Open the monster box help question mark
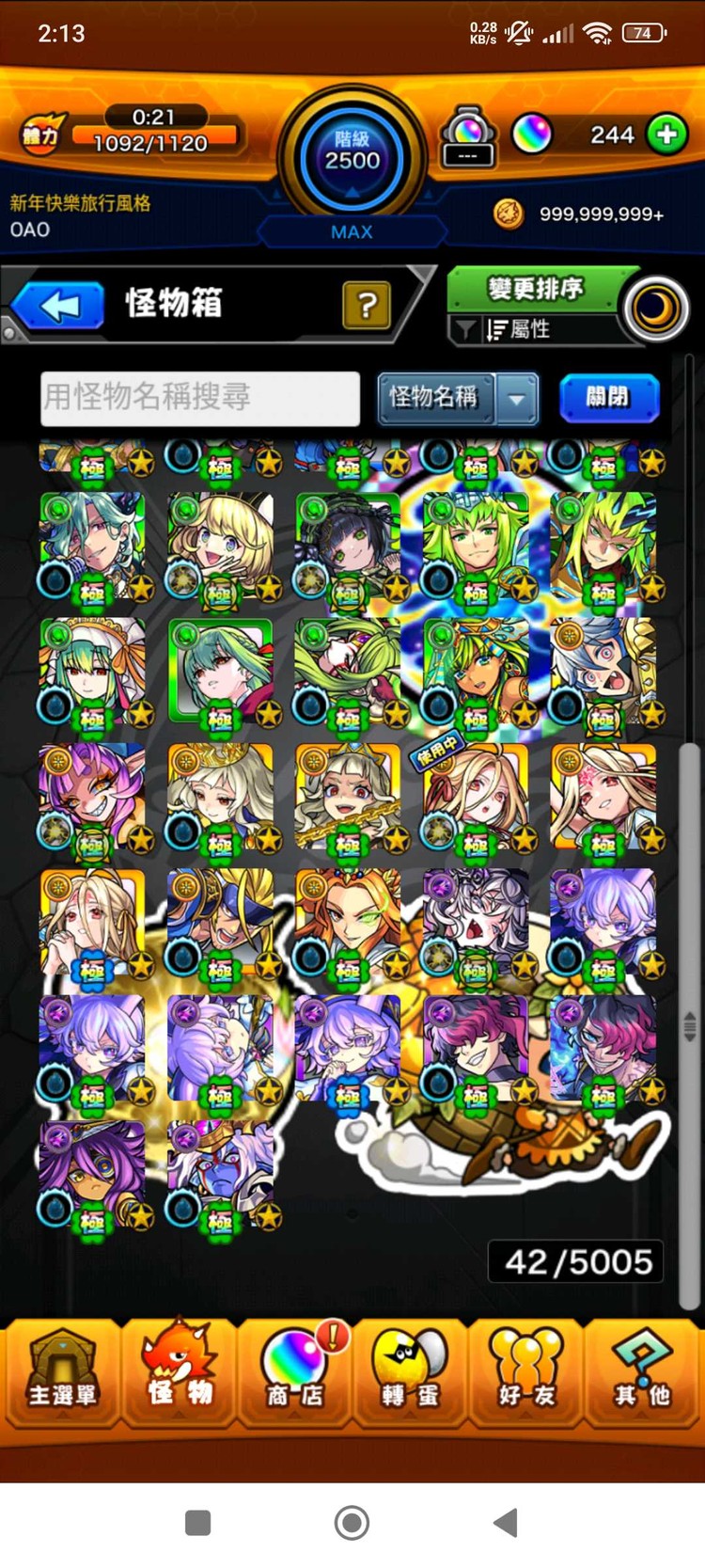Image resolution: width=705 pixels, height=1568 pixels. coord(367,305)
